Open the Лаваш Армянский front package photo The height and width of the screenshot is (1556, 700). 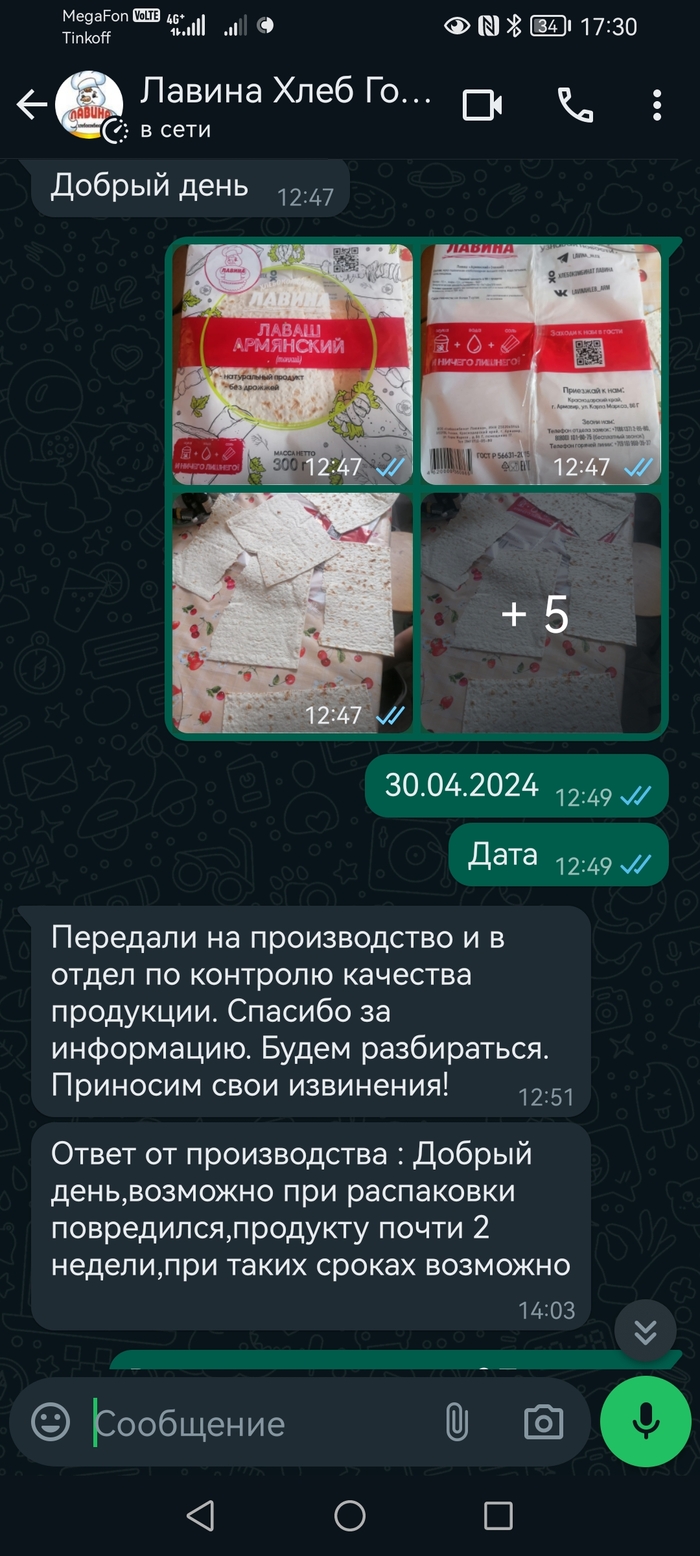pos(292,365)
